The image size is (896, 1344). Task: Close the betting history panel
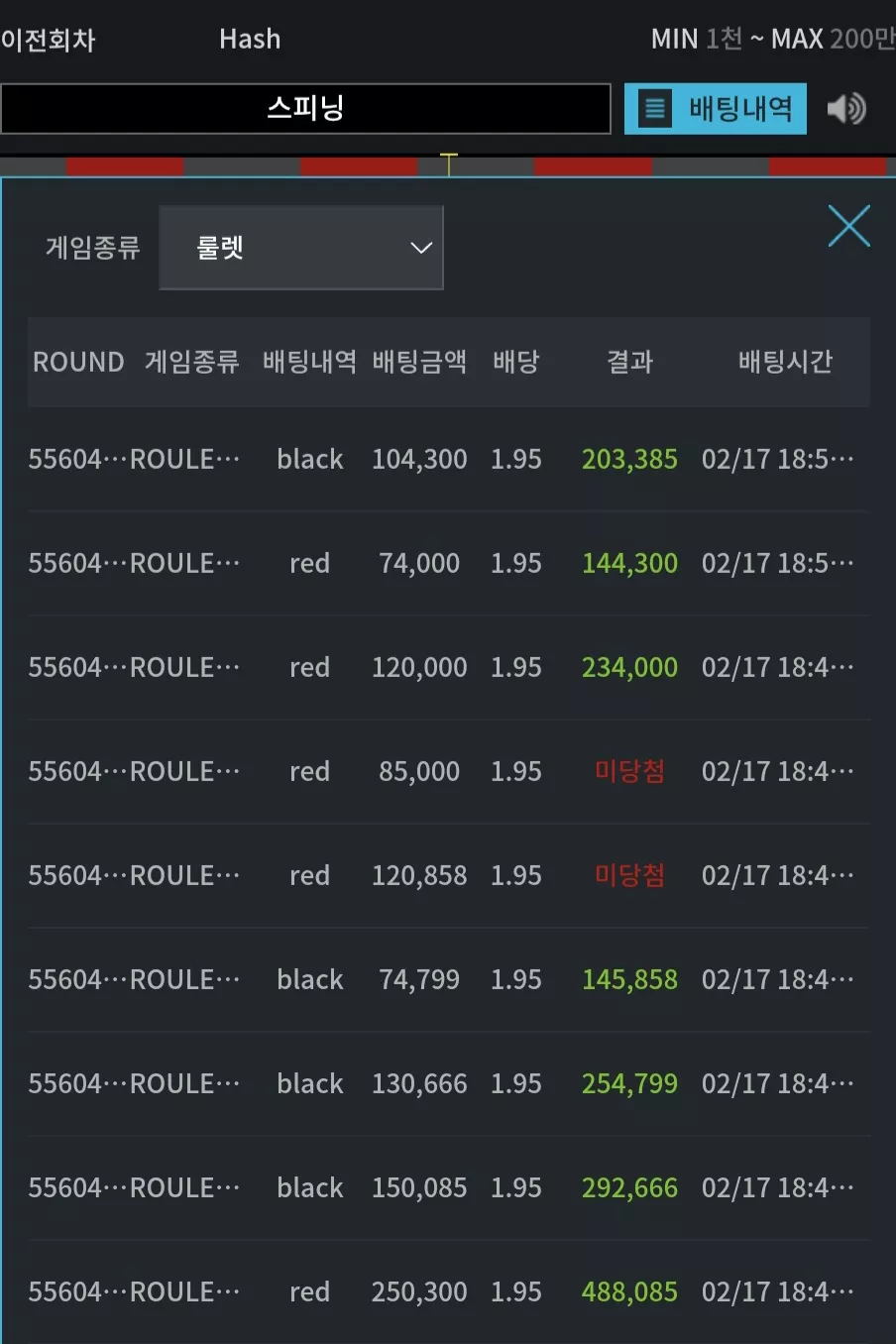(x=849, y=226)
